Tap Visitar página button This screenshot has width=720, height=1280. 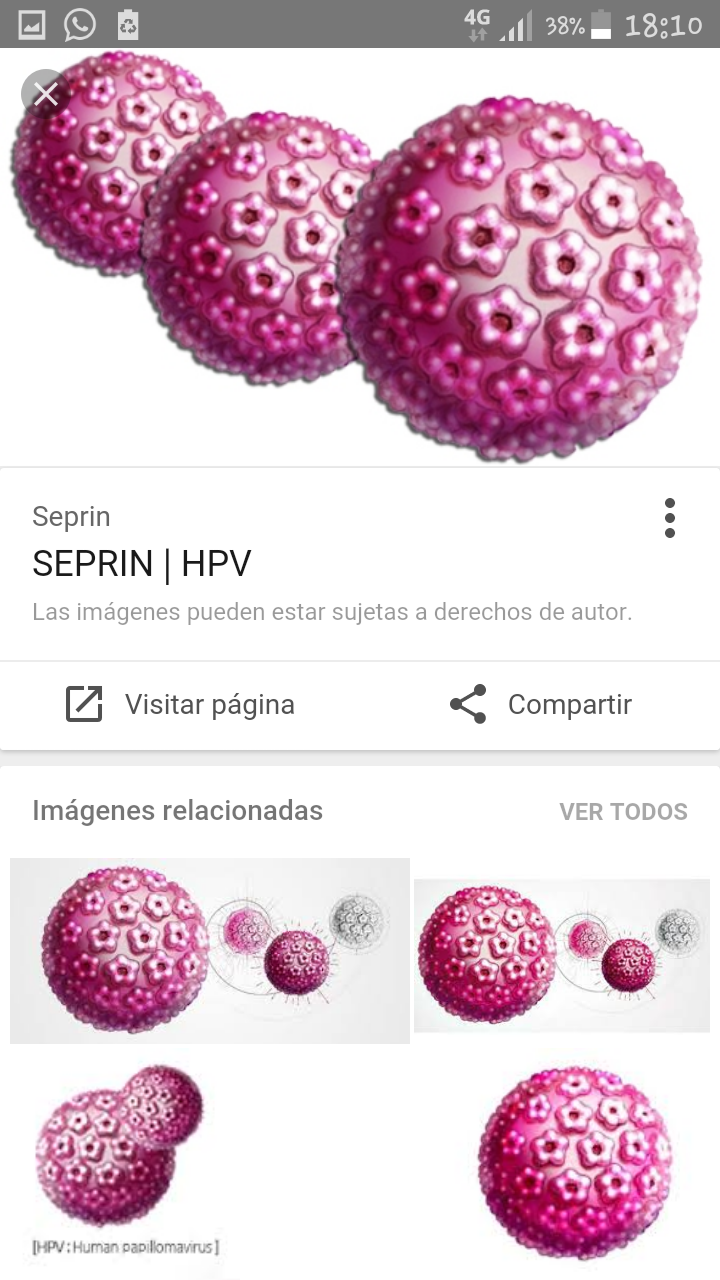coord(180,705)
